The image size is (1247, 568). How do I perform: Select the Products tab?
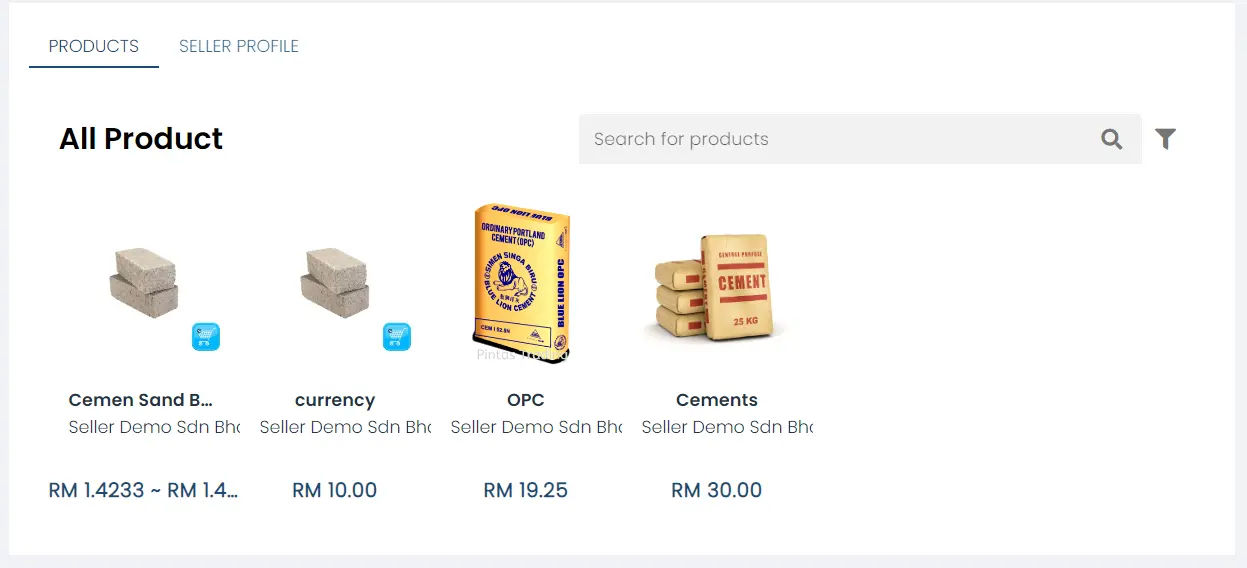coord(93,46)
